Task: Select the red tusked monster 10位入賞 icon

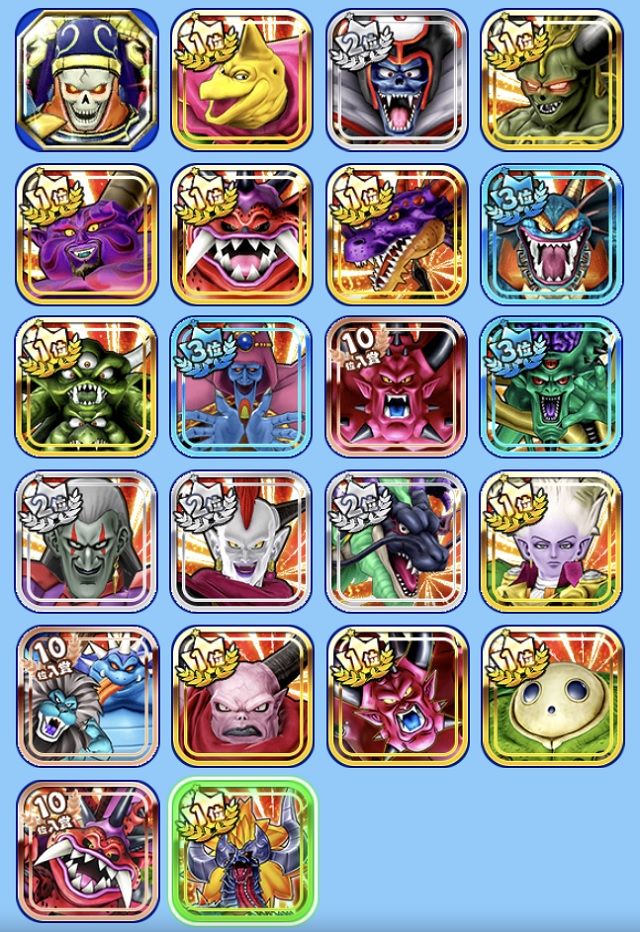Action: [x=88, y=852]
